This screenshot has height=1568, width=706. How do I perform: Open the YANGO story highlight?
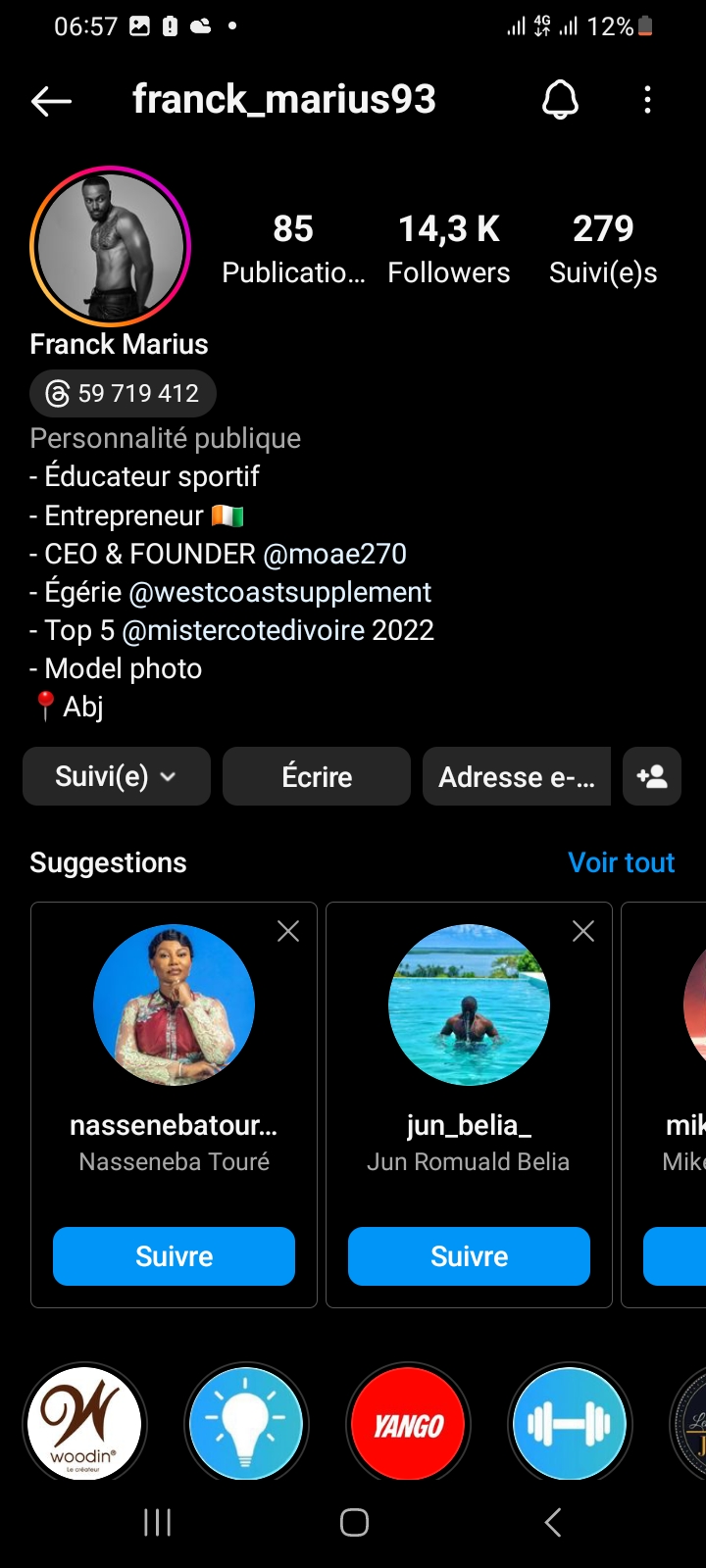pyautogui.click(x=408, y=1424)
